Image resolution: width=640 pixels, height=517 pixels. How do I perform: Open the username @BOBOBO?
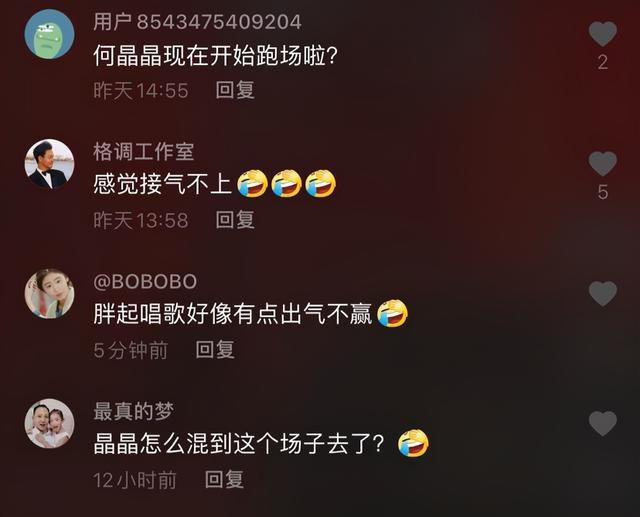(x=145, y=281)
